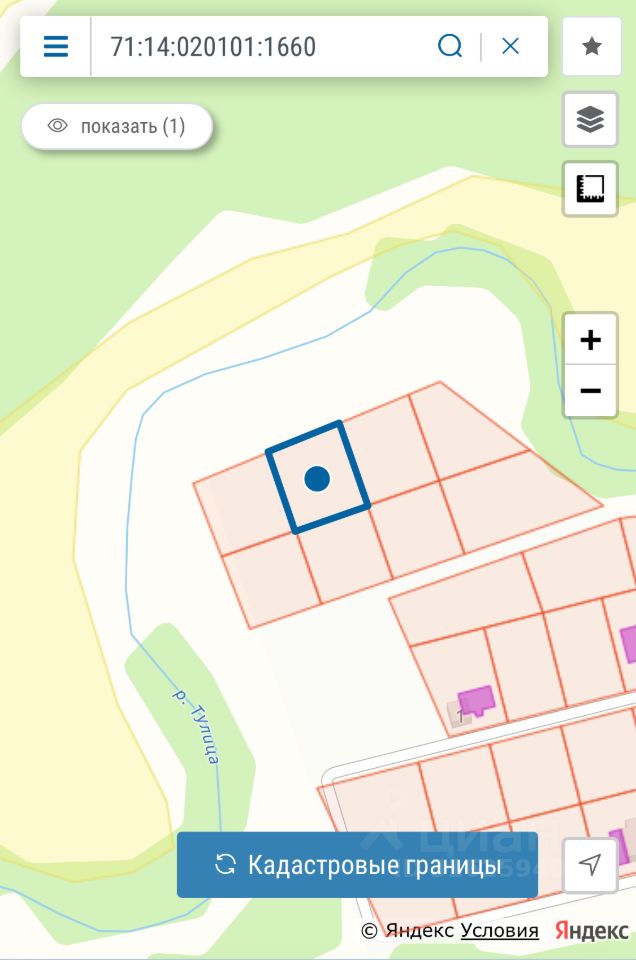The width and height of the screenshot is (636, 960).
Task: Tap the Кадастровые границы button
Action: [x=357, y=865]
